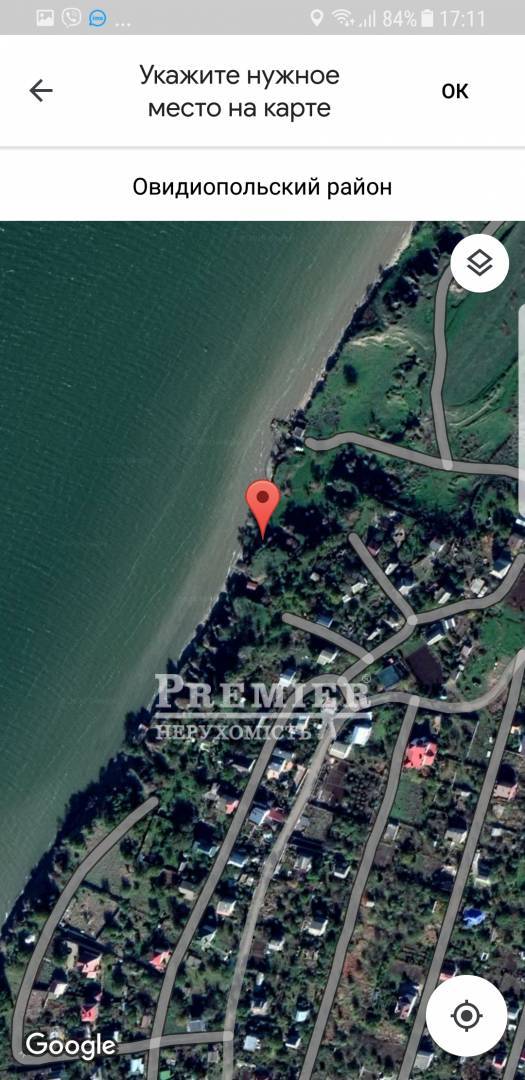Go back using the arrow icon

coord(41,90)
